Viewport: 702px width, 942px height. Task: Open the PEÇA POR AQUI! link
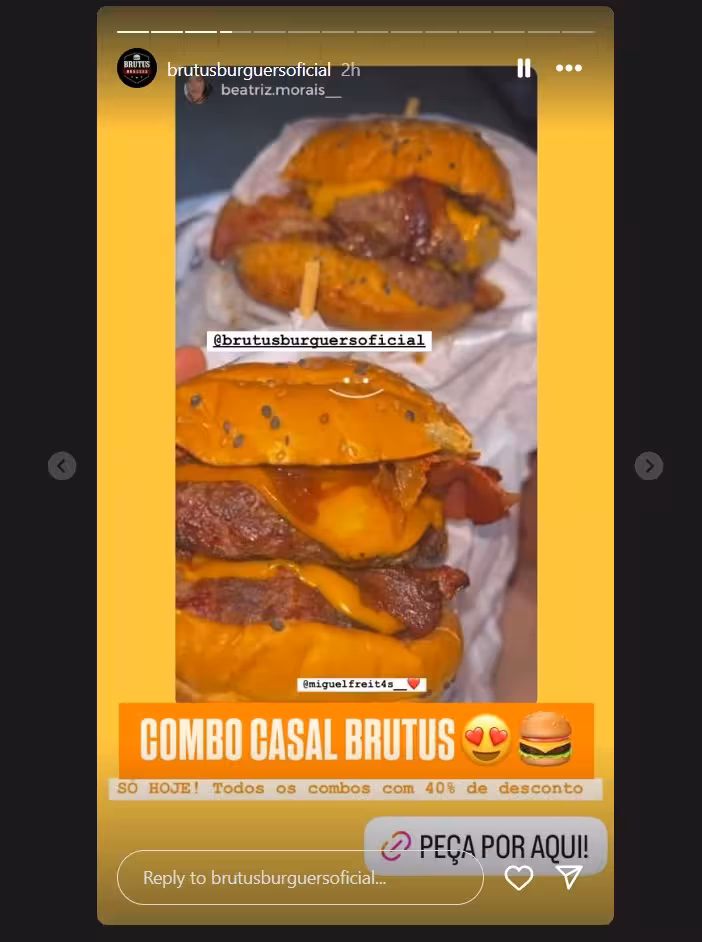click(486, 846)
